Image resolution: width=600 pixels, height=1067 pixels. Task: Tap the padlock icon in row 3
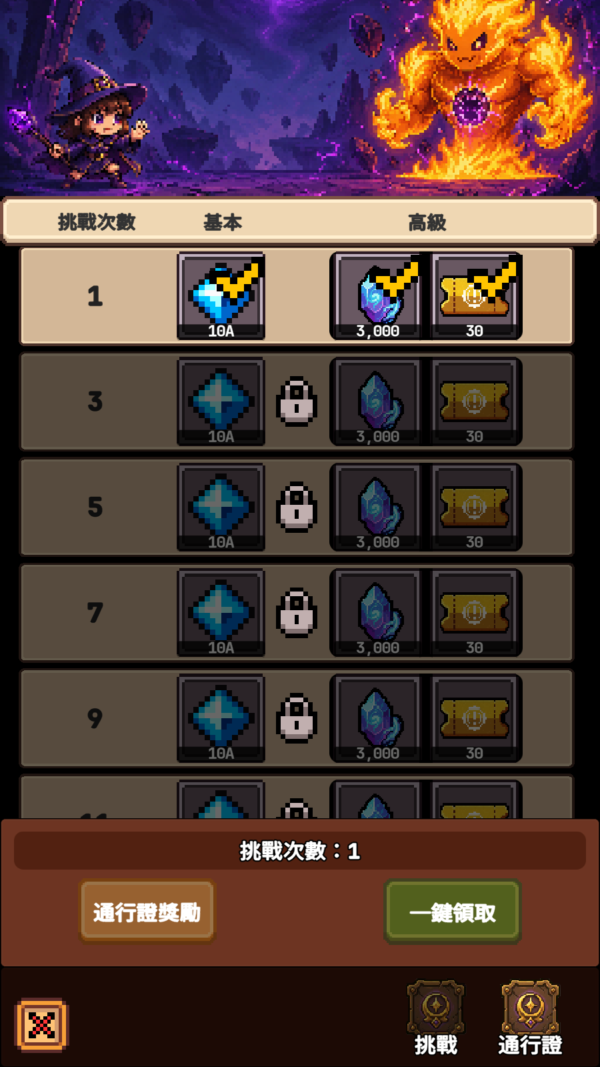[296, 402]
